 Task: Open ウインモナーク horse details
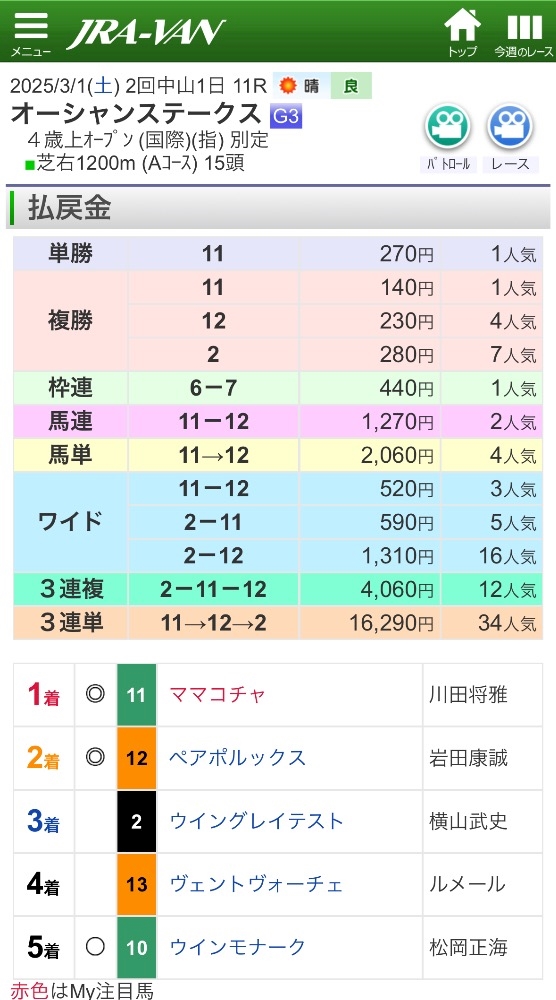pyautogui.click(x=237, y=947)
